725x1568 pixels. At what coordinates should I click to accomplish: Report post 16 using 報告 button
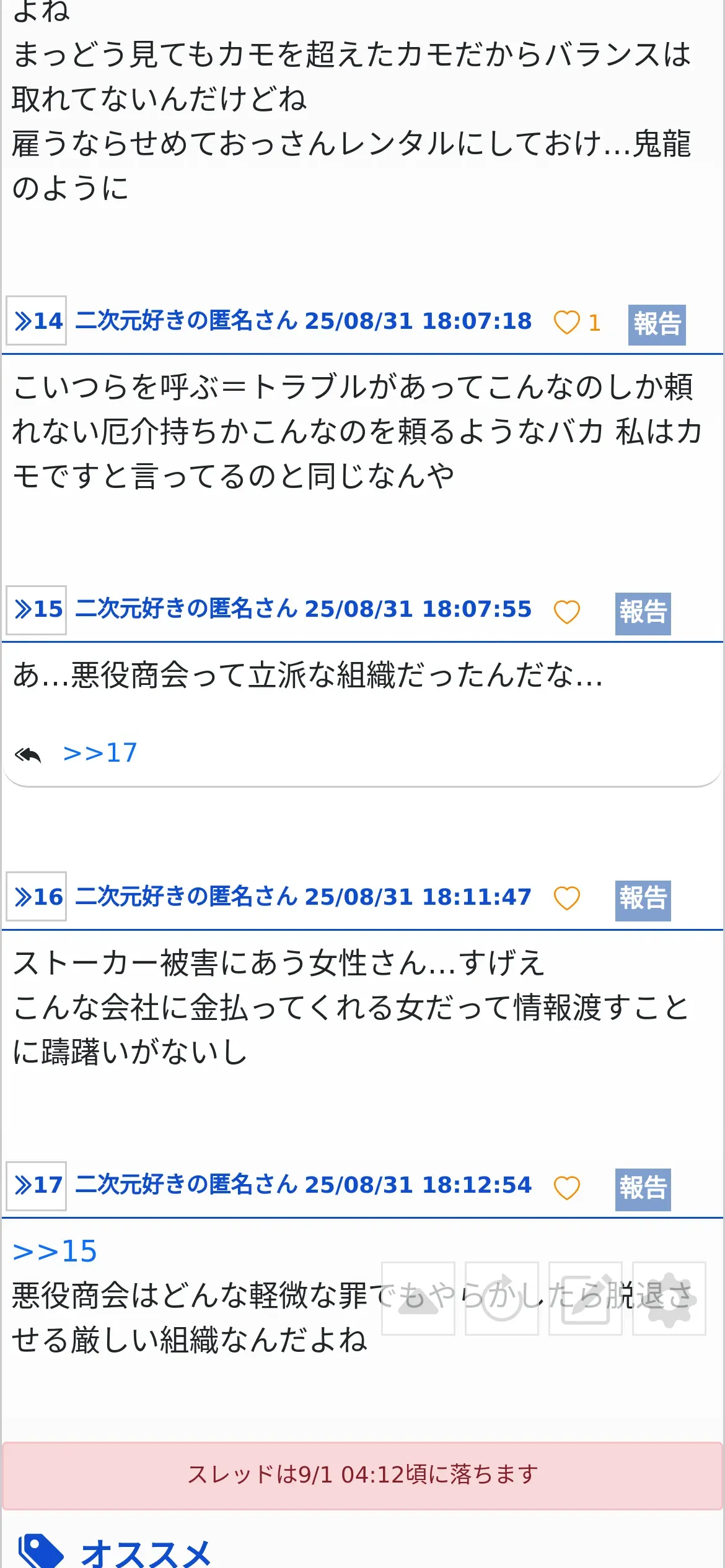pyautogui.click(x=643, y=900)
